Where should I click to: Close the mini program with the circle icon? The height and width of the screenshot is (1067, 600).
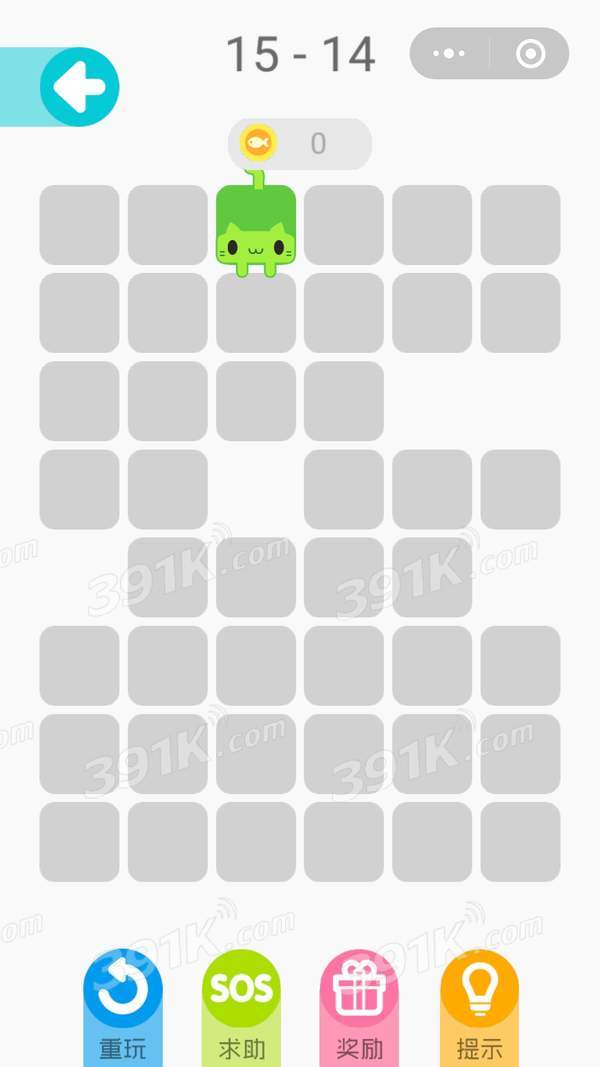(x=530, y=54)
